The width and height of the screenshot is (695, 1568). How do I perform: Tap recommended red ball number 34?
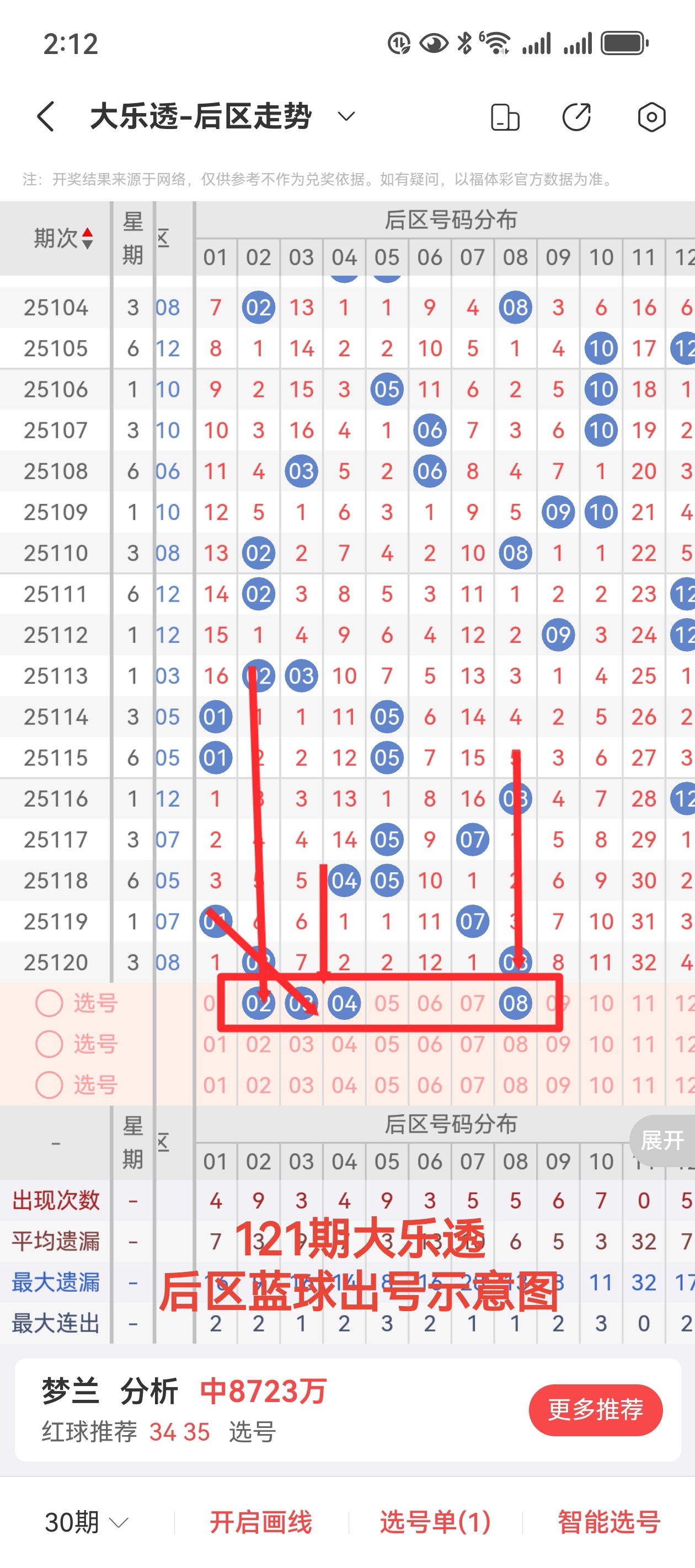[x=163, y=1432]
